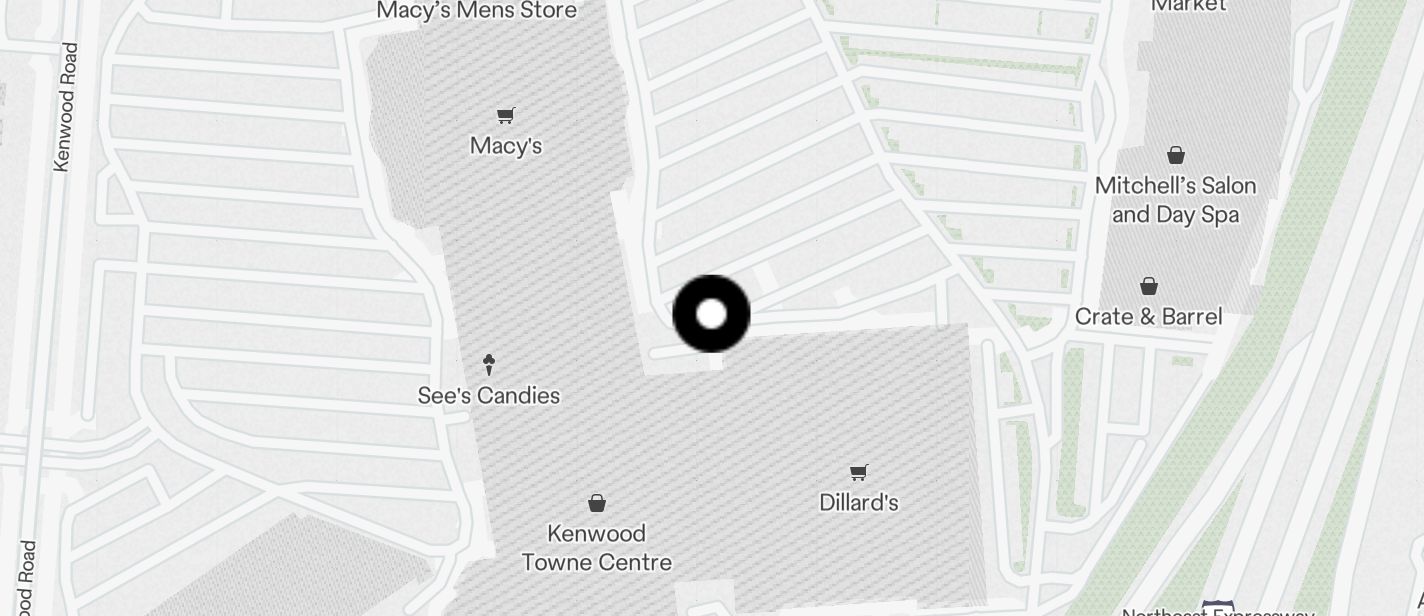The image size is (1424, 616).
Task: Tap the black location pin marker
Action: coord(711,314)
